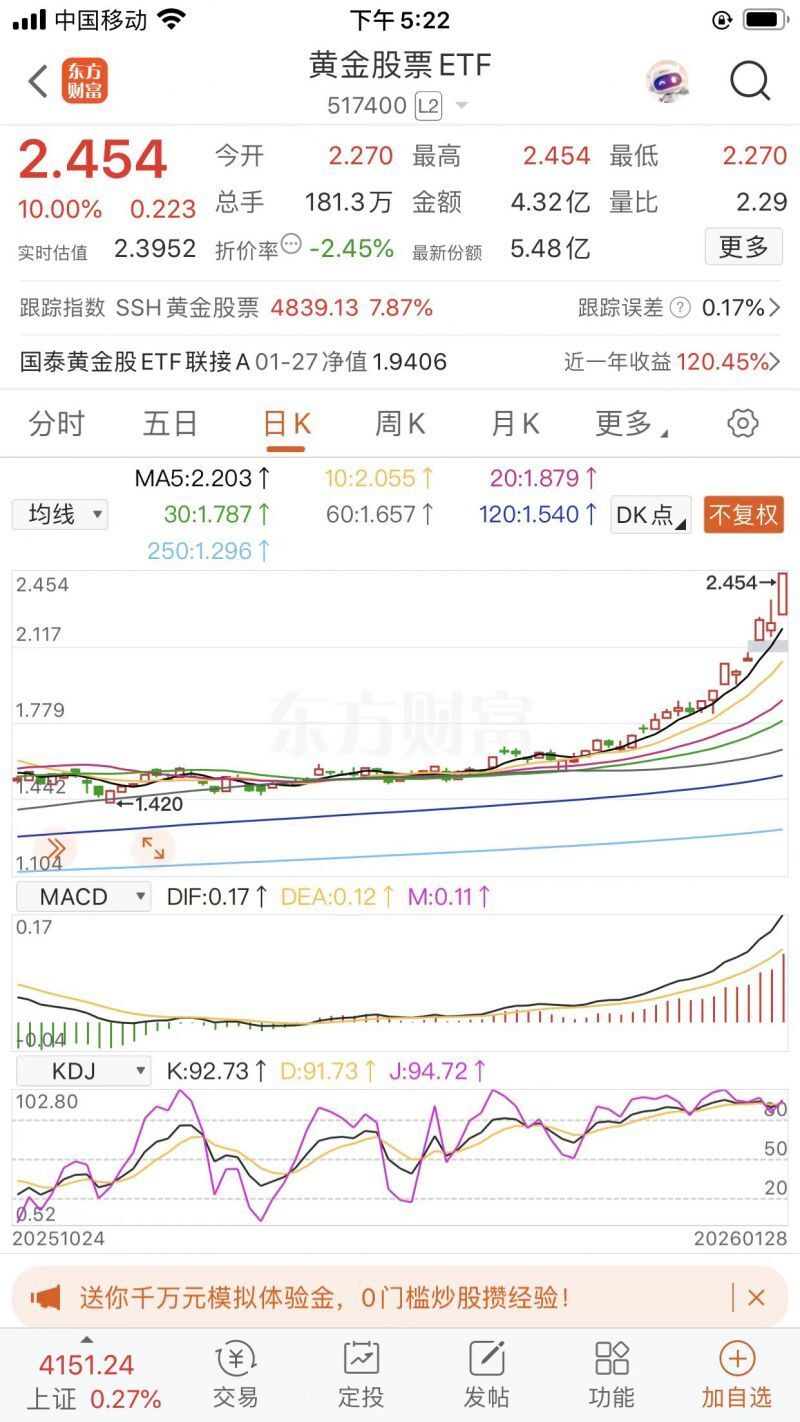This screenshot has height=1422, width=800.
Task: Open the chart settings gear
Action: pos(742,423)
